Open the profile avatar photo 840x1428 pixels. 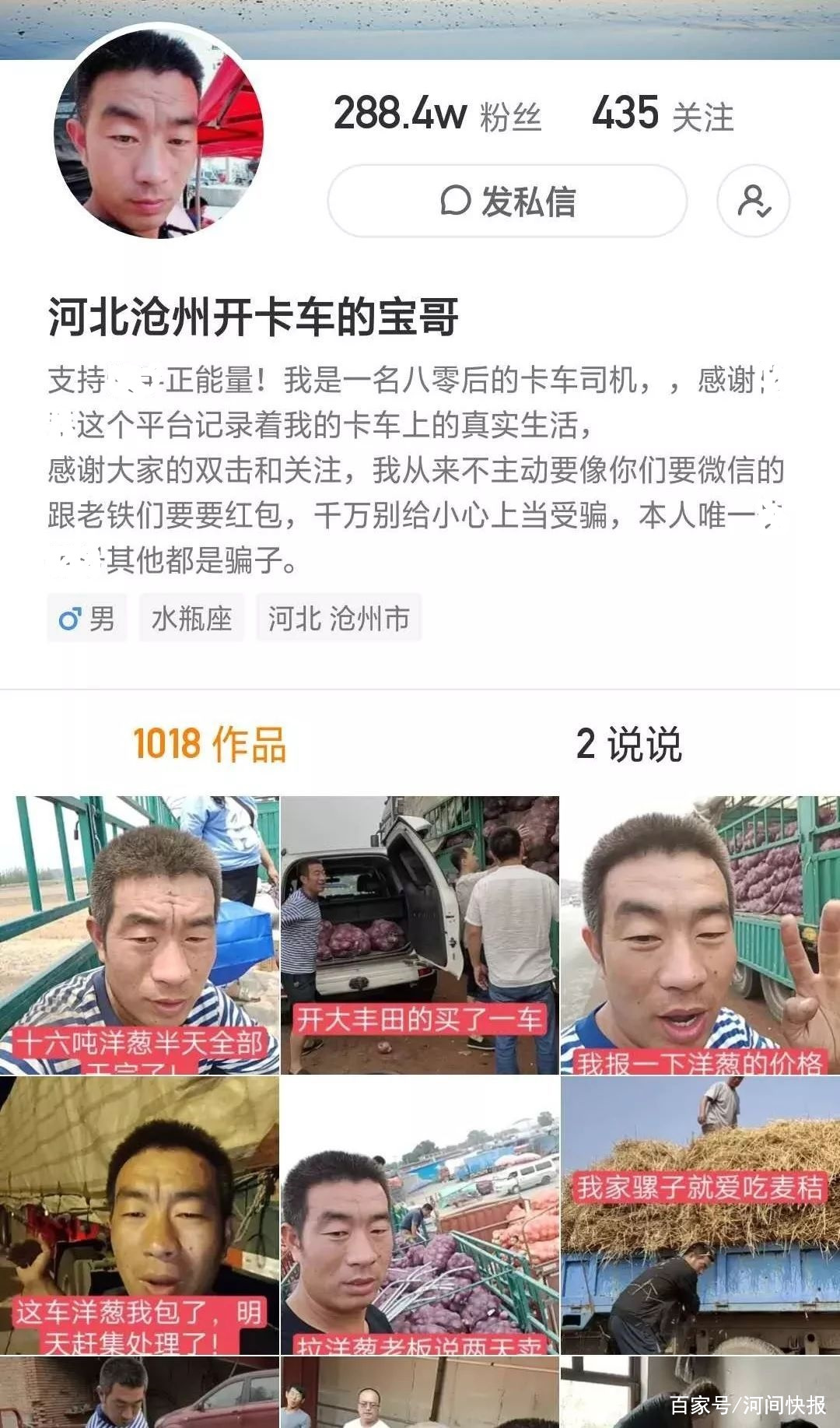click(x=159, y=133)
